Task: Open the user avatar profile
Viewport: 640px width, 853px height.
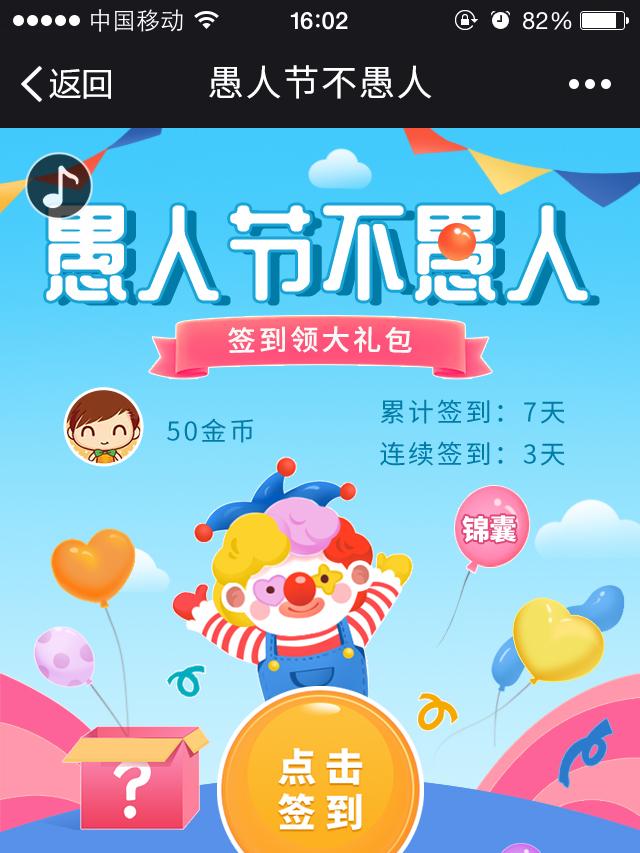Action: point(103,427)
